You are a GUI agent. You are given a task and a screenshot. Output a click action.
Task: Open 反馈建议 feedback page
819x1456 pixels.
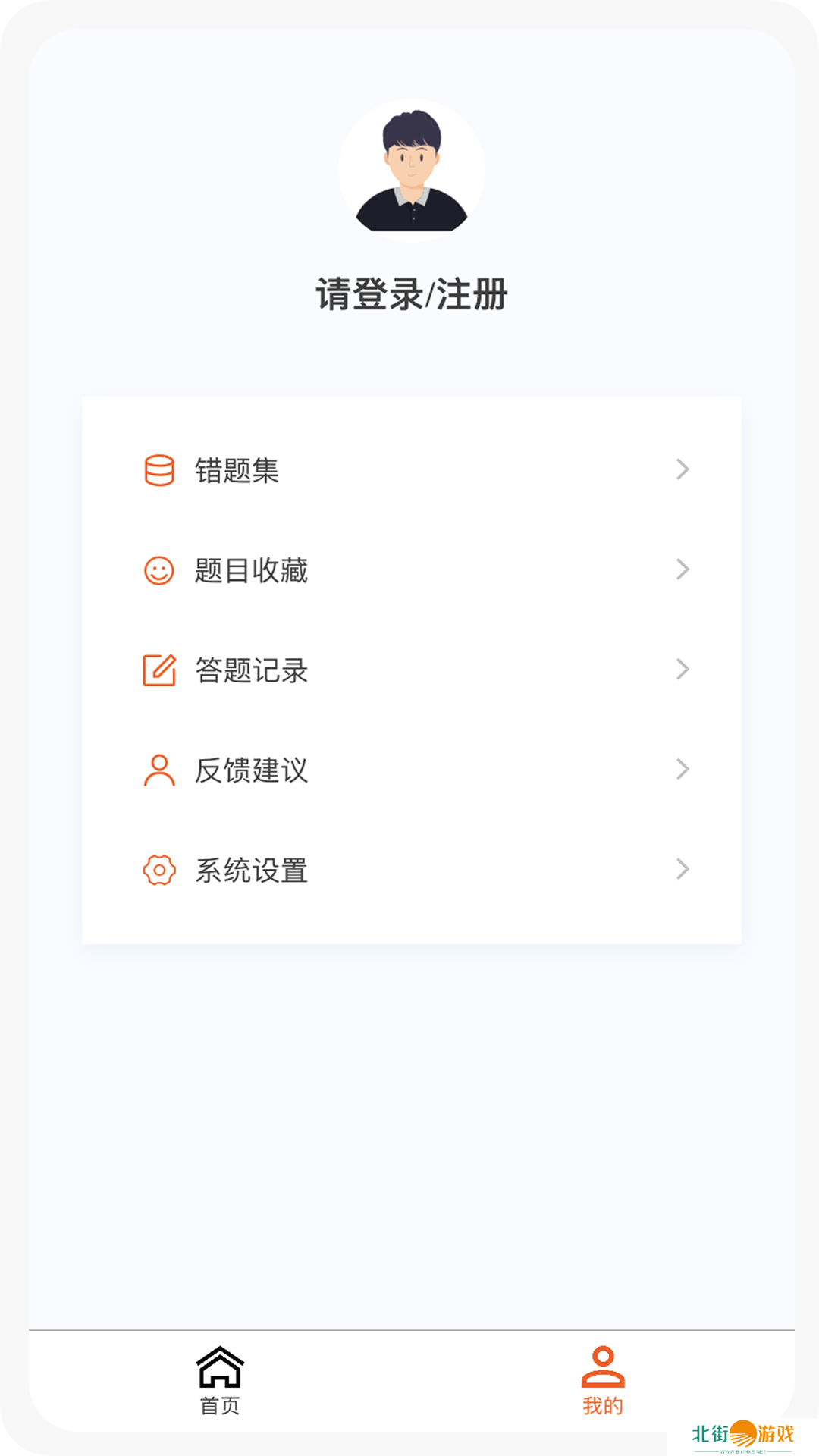[x=411, y=770]
